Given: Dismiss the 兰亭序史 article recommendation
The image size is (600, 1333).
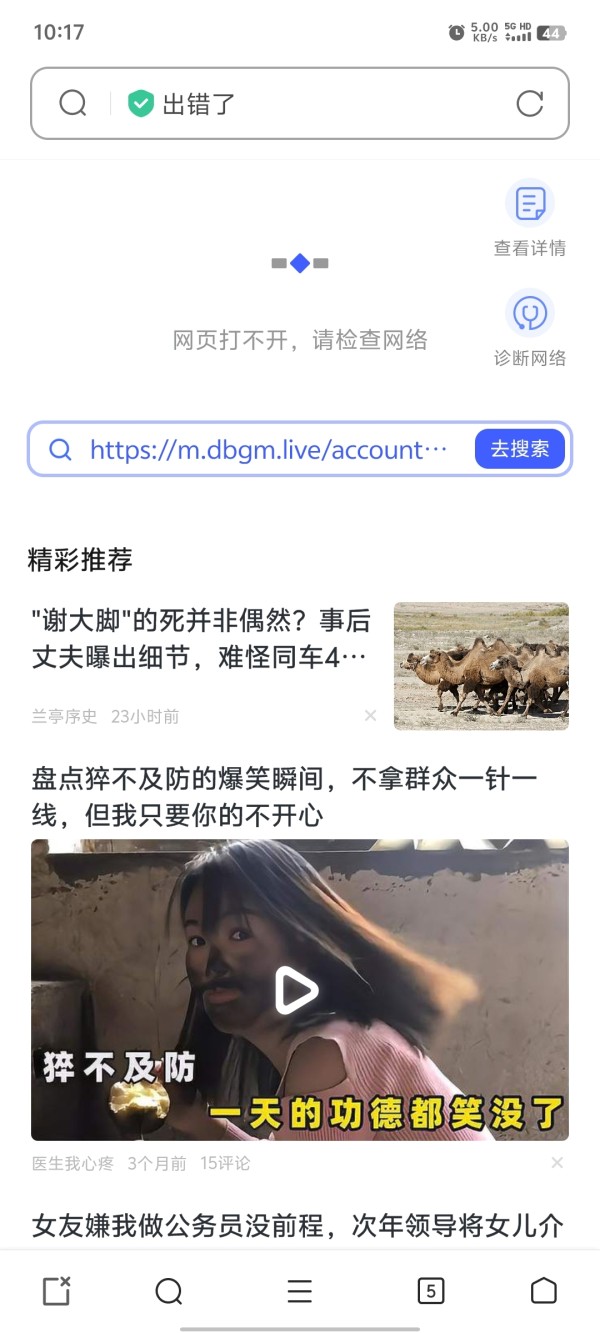Looking at the screenshot, I should tap(370, 716).
